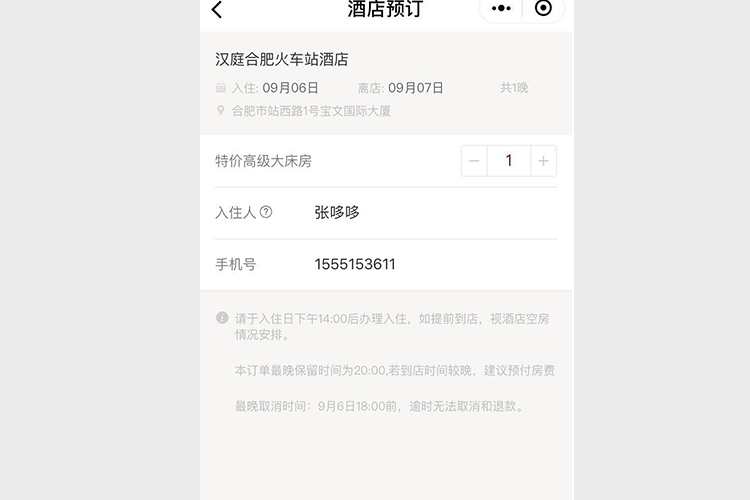Viewport: 750px width, 500px height.
Task: Close the mini program with target icon
Action: [543, 9]
